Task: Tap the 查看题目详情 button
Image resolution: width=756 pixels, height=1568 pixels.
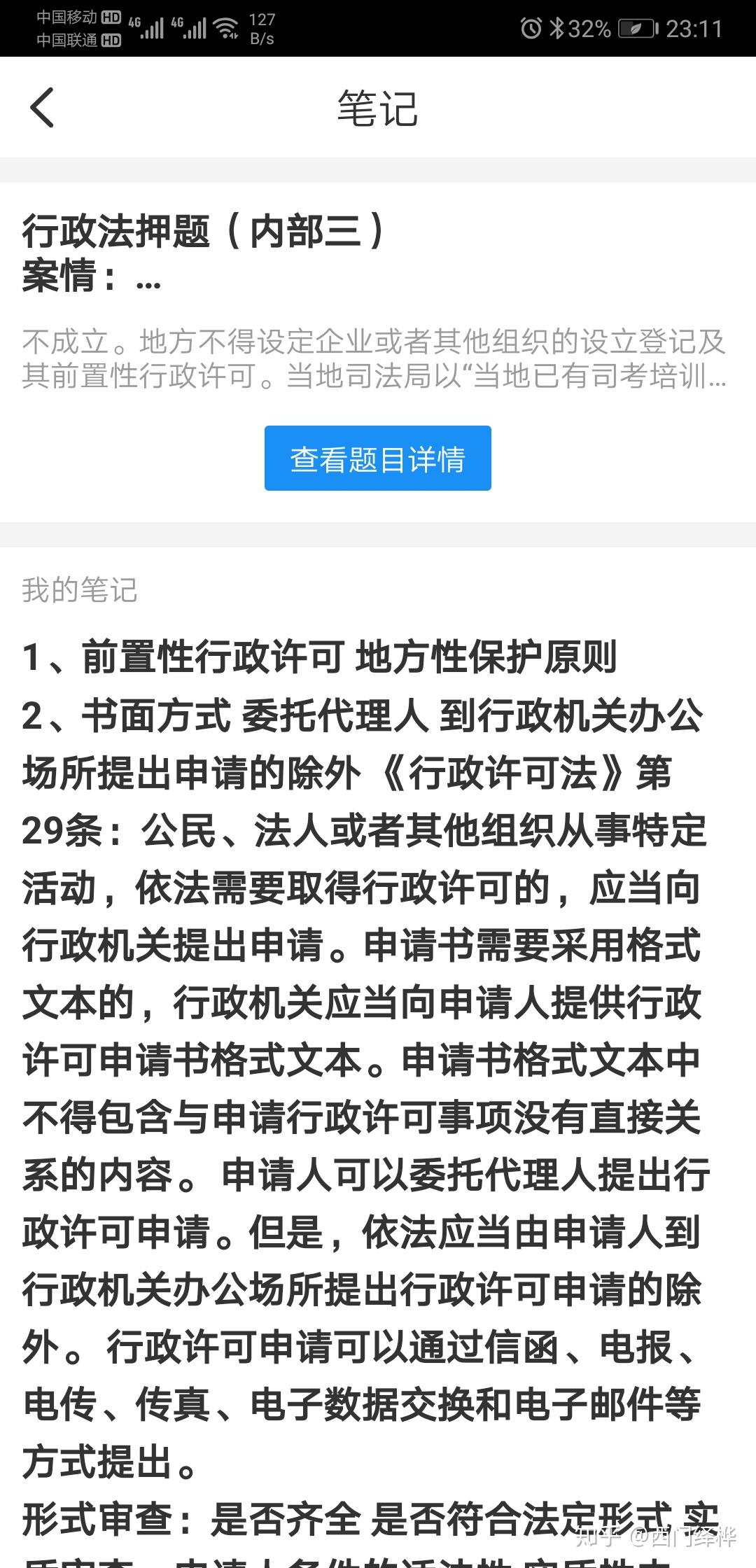Action: (377, 458)
